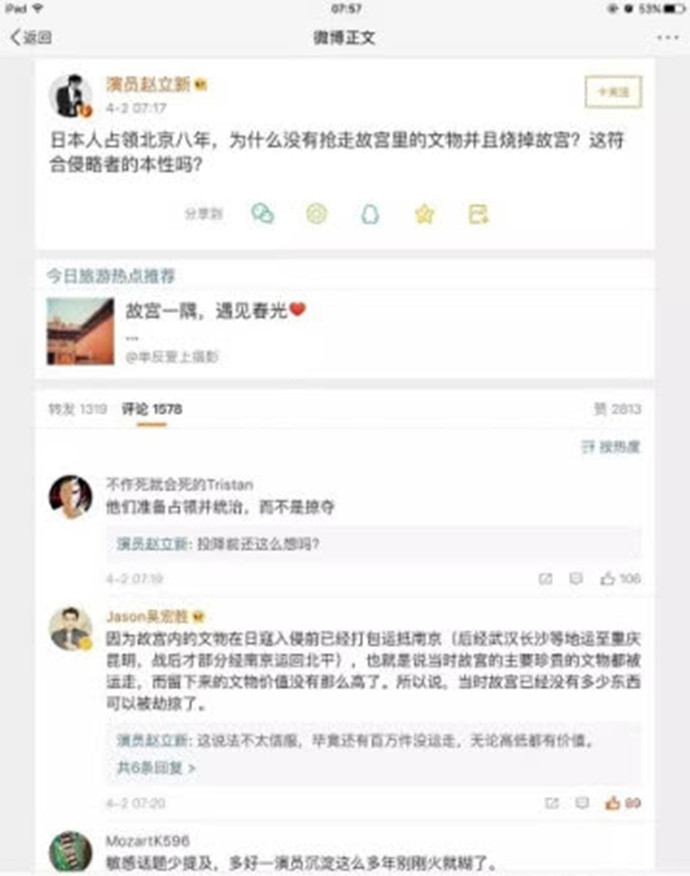690x876 pixels.
Task: Open the three-dot overflow menu
Action: [x=667, y=38]
